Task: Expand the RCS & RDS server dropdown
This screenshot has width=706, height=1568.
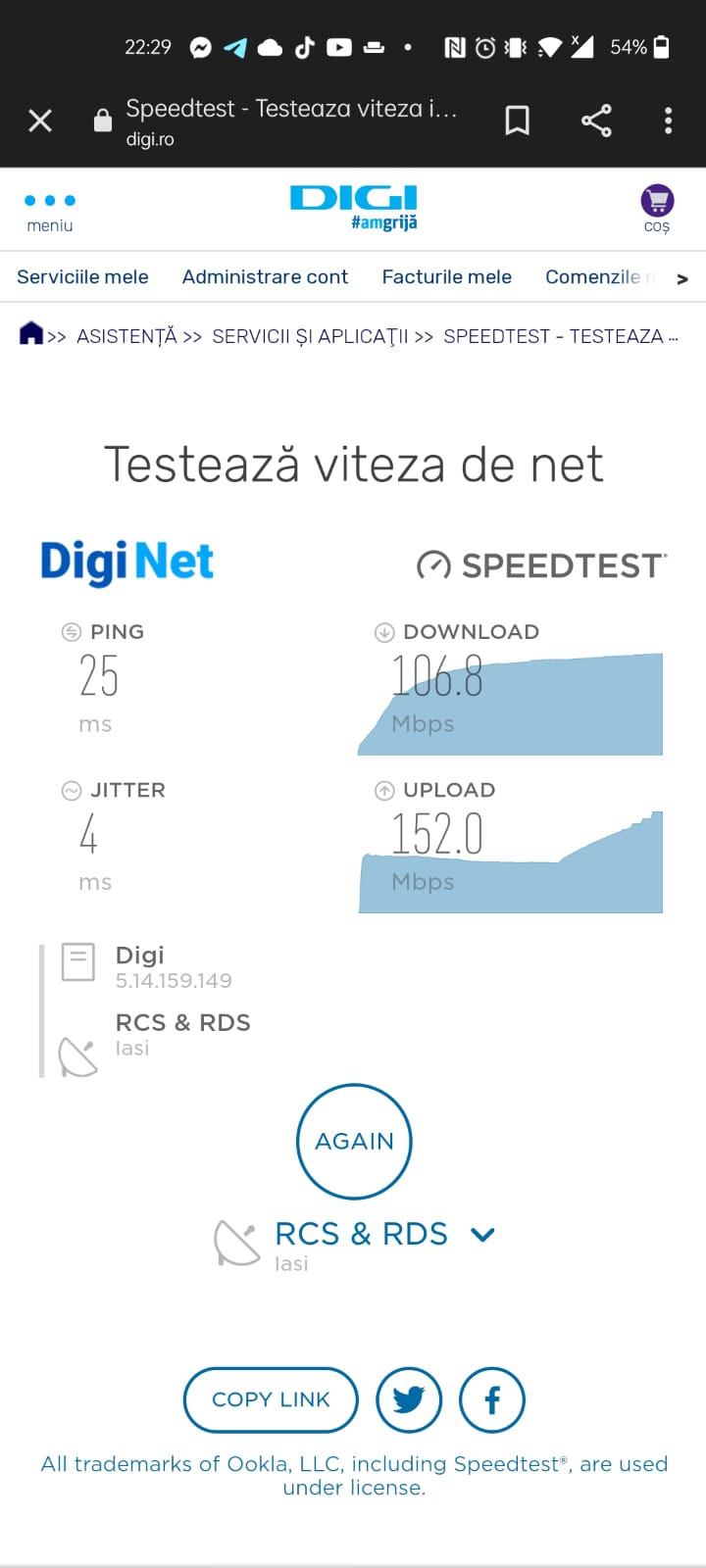Action: tap(482, 1235)
